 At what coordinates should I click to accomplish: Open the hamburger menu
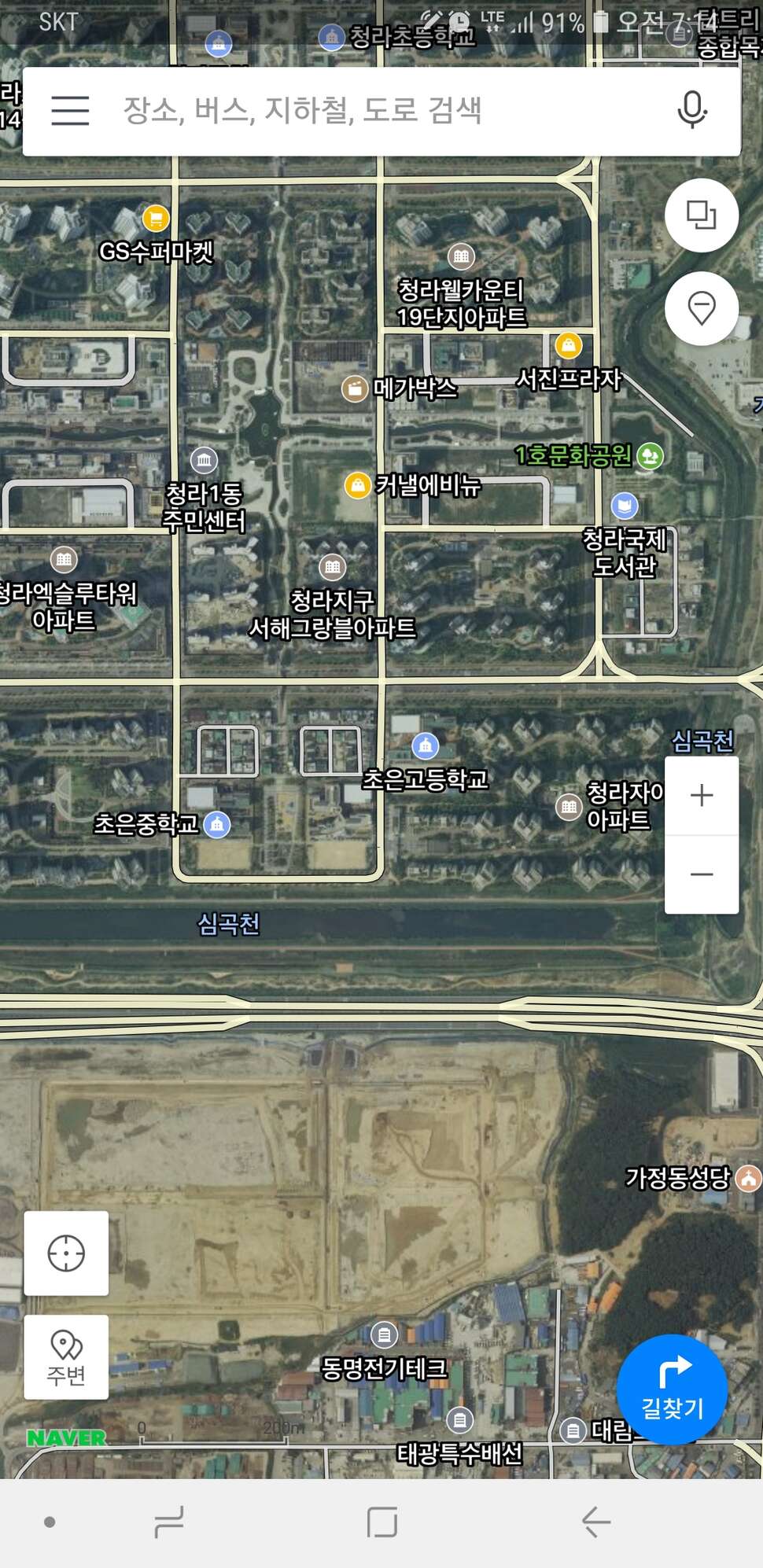tap(70, 111)
